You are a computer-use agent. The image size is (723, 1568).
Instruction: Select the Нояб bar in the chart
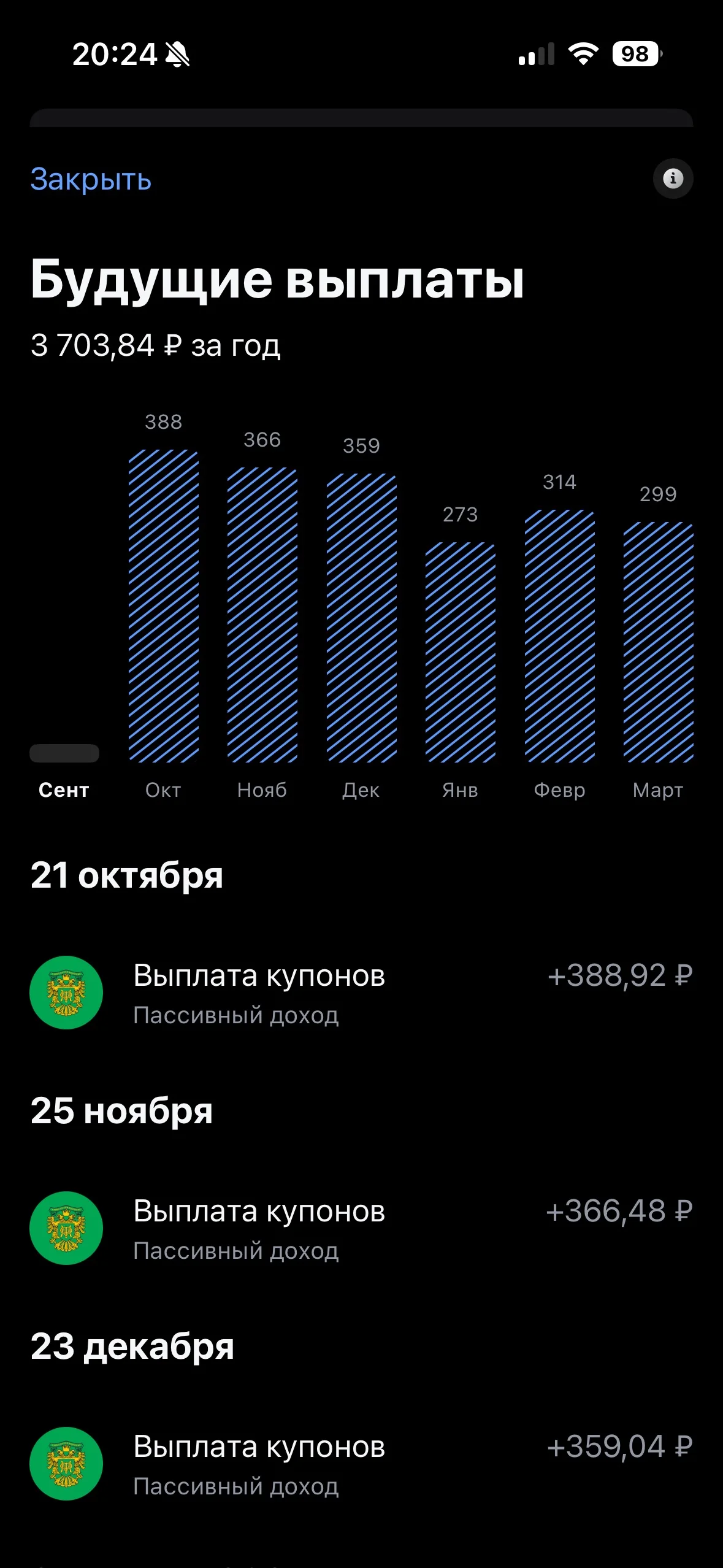(262, 615)
